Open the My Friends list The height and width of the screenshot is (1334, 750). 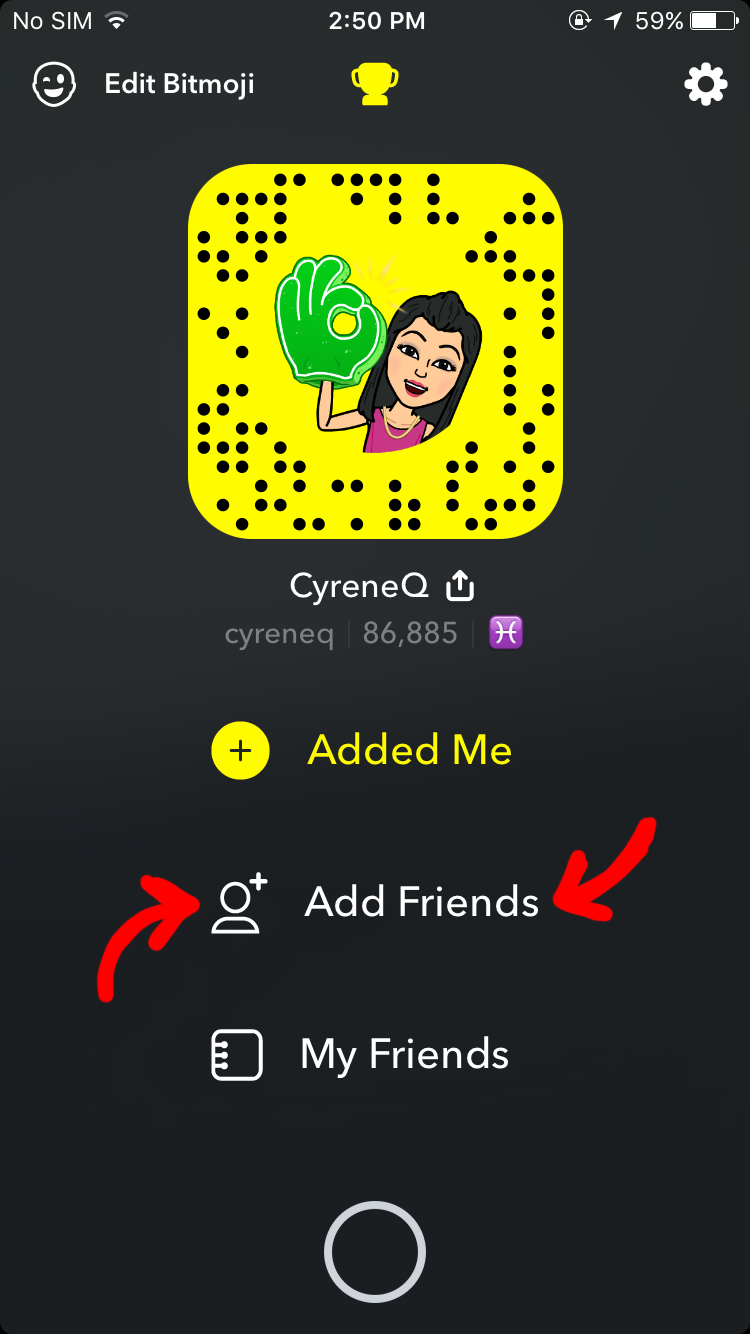[x=362, y=1055]
